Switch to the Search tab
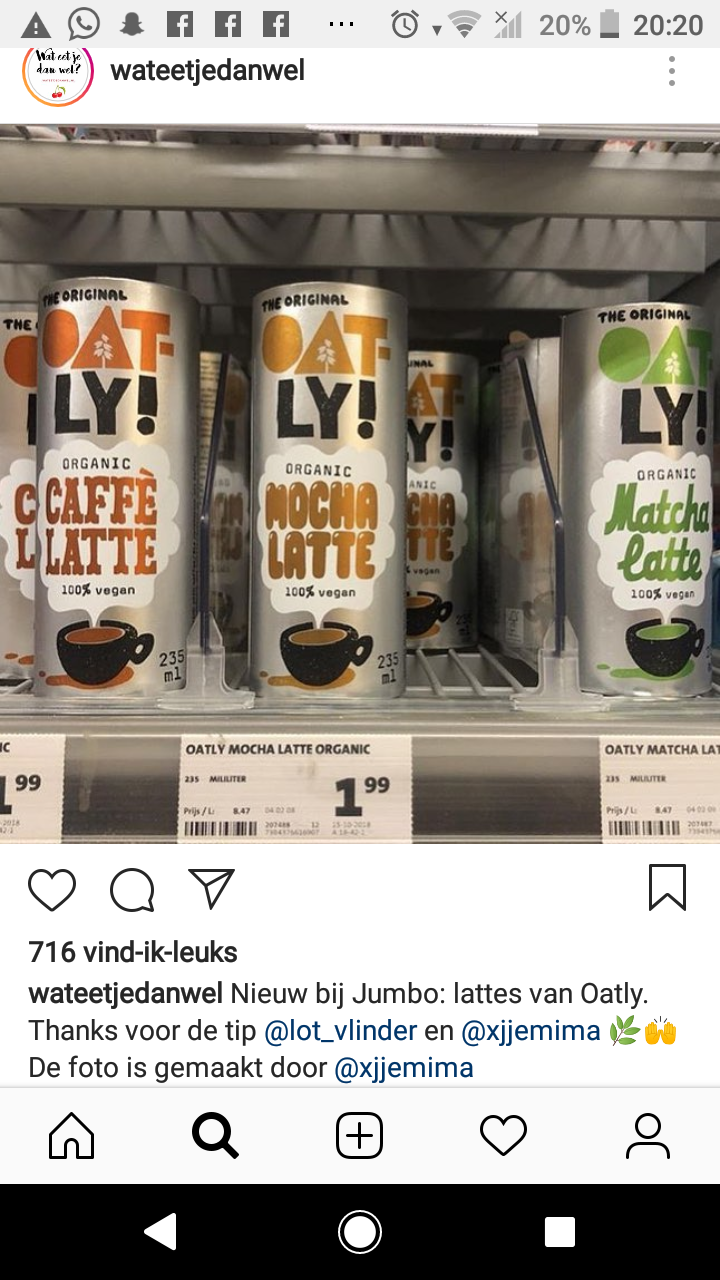Image resolution: width=720 pixels, height=1280 pixels. coord(215,1136)
